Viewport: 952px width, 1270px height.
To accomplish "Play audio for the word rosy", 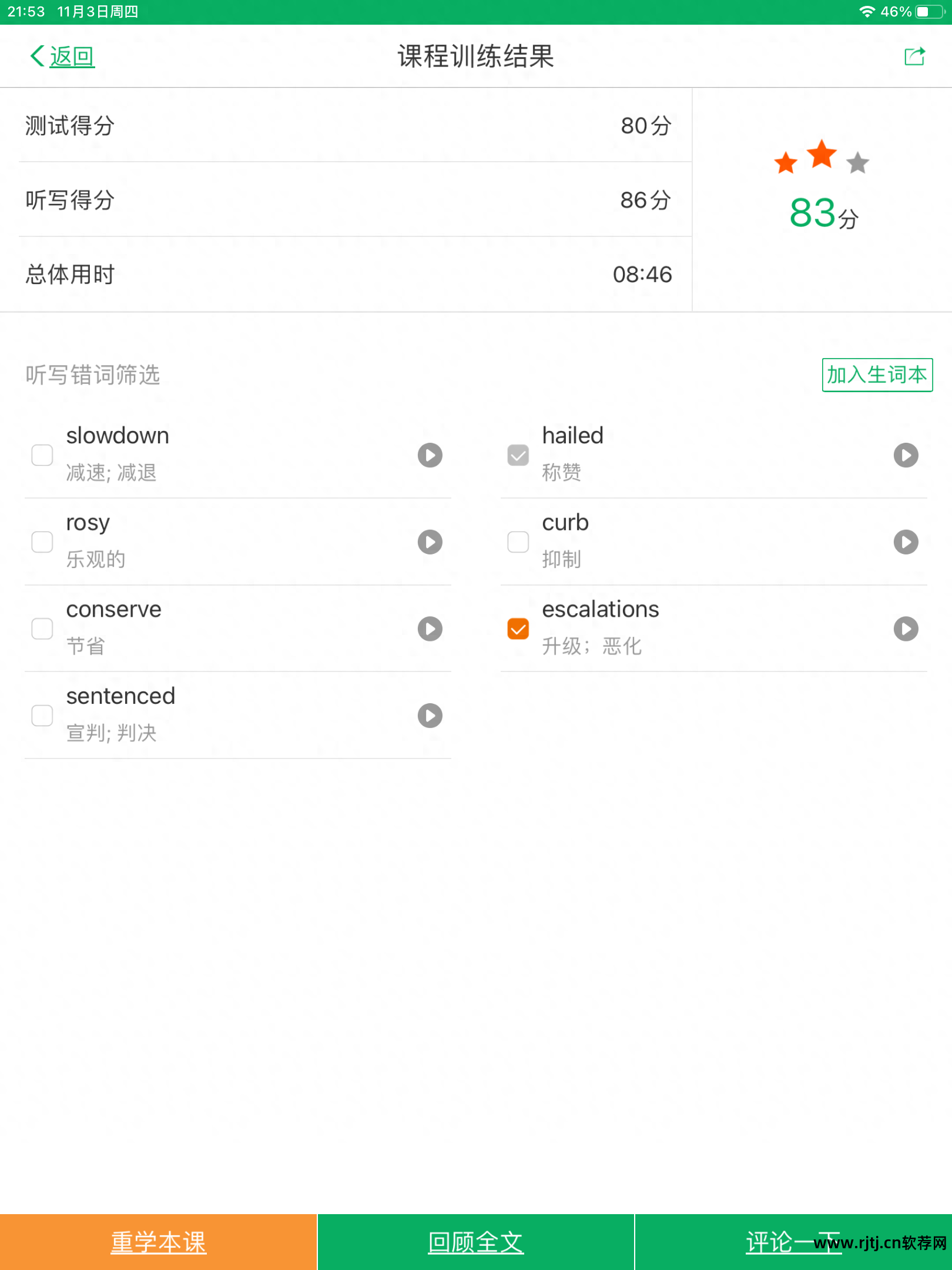I will click(430, 542).
